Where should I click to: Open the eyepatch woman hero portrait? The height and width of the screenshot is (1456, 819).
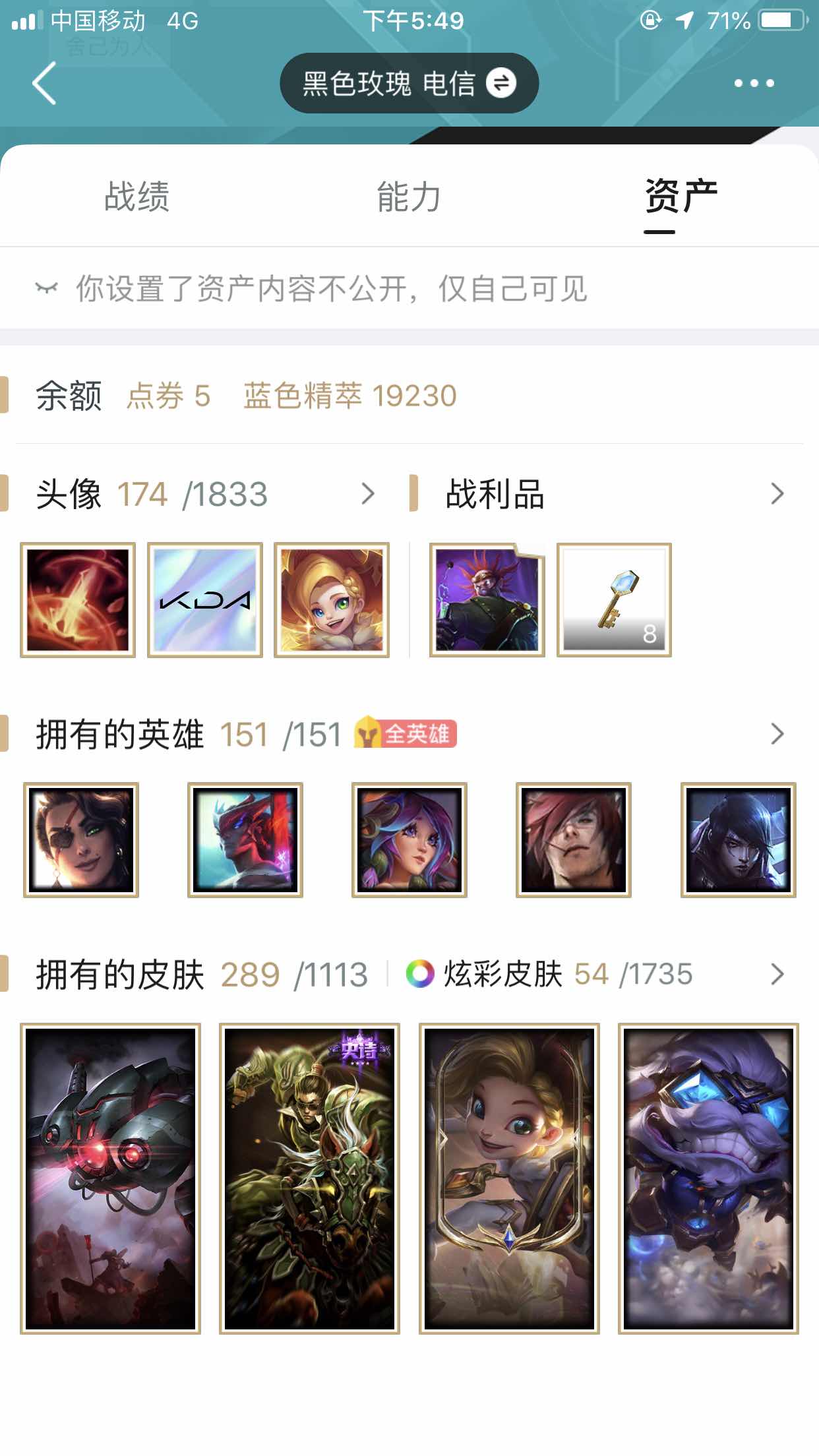pos(81,840)
